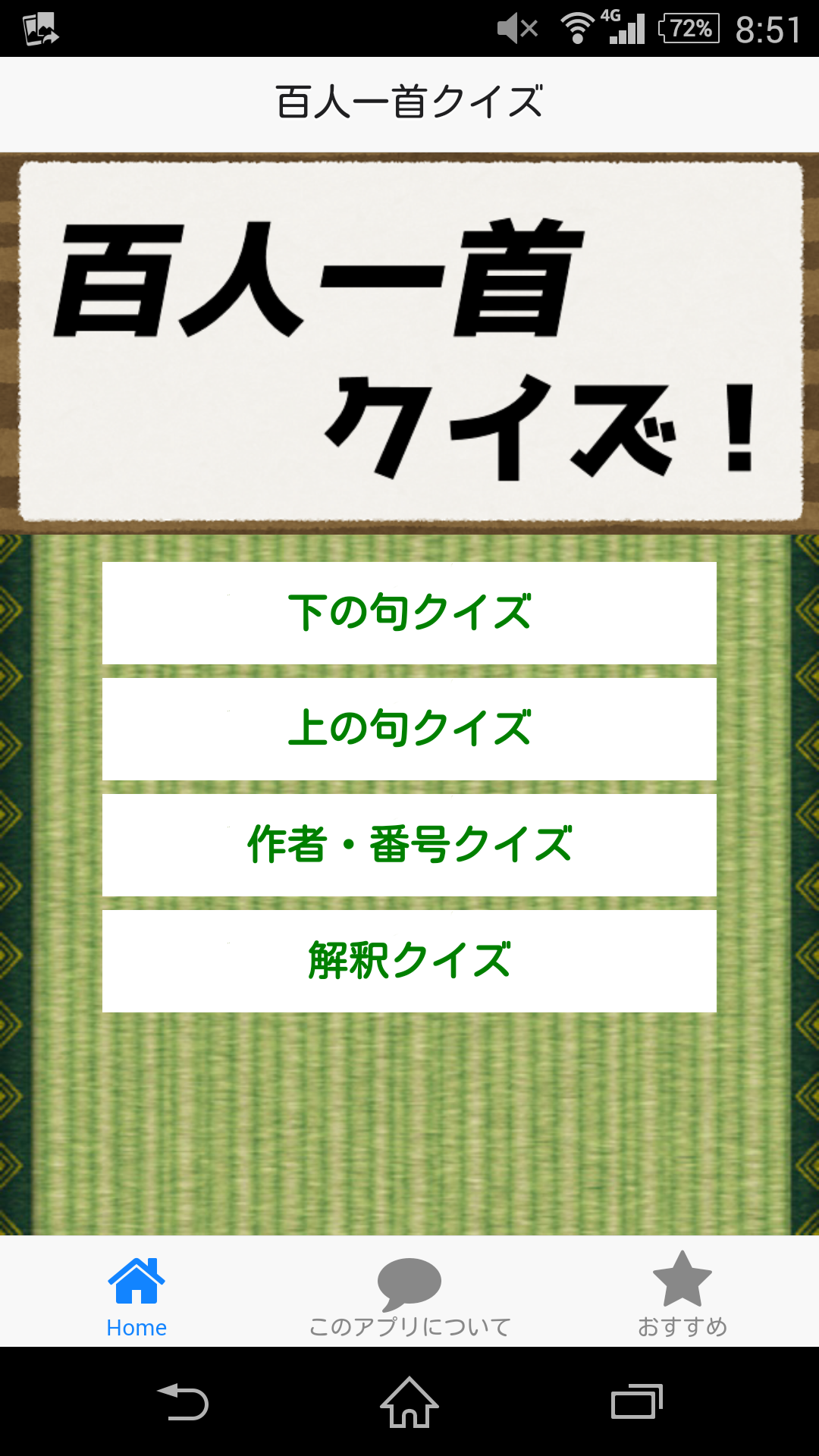Tap the 百人一首クイズ! banner image
This screenshot has width=819, height=1456.
point(409,337)
